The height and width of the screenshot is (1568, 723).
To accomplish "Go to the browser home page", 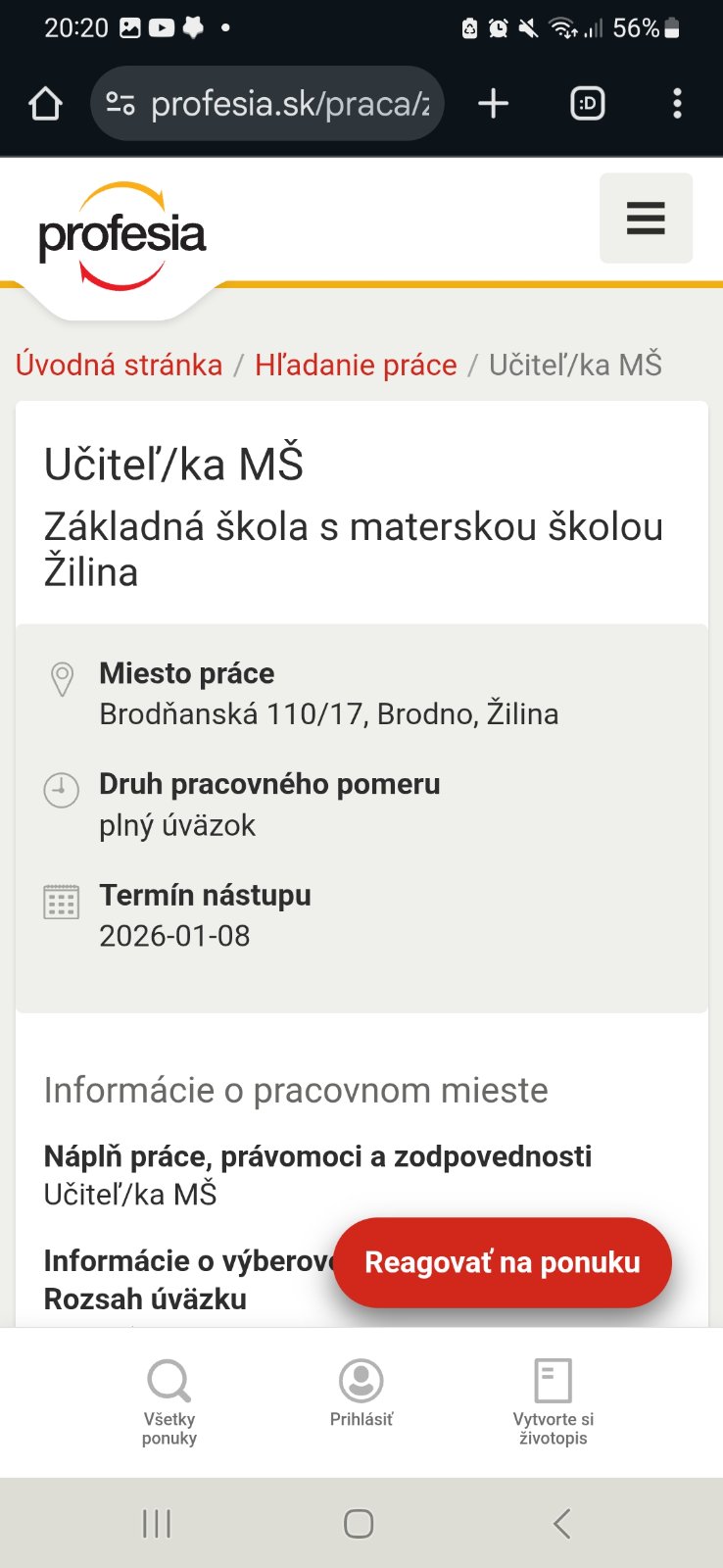I will (45, 104).
